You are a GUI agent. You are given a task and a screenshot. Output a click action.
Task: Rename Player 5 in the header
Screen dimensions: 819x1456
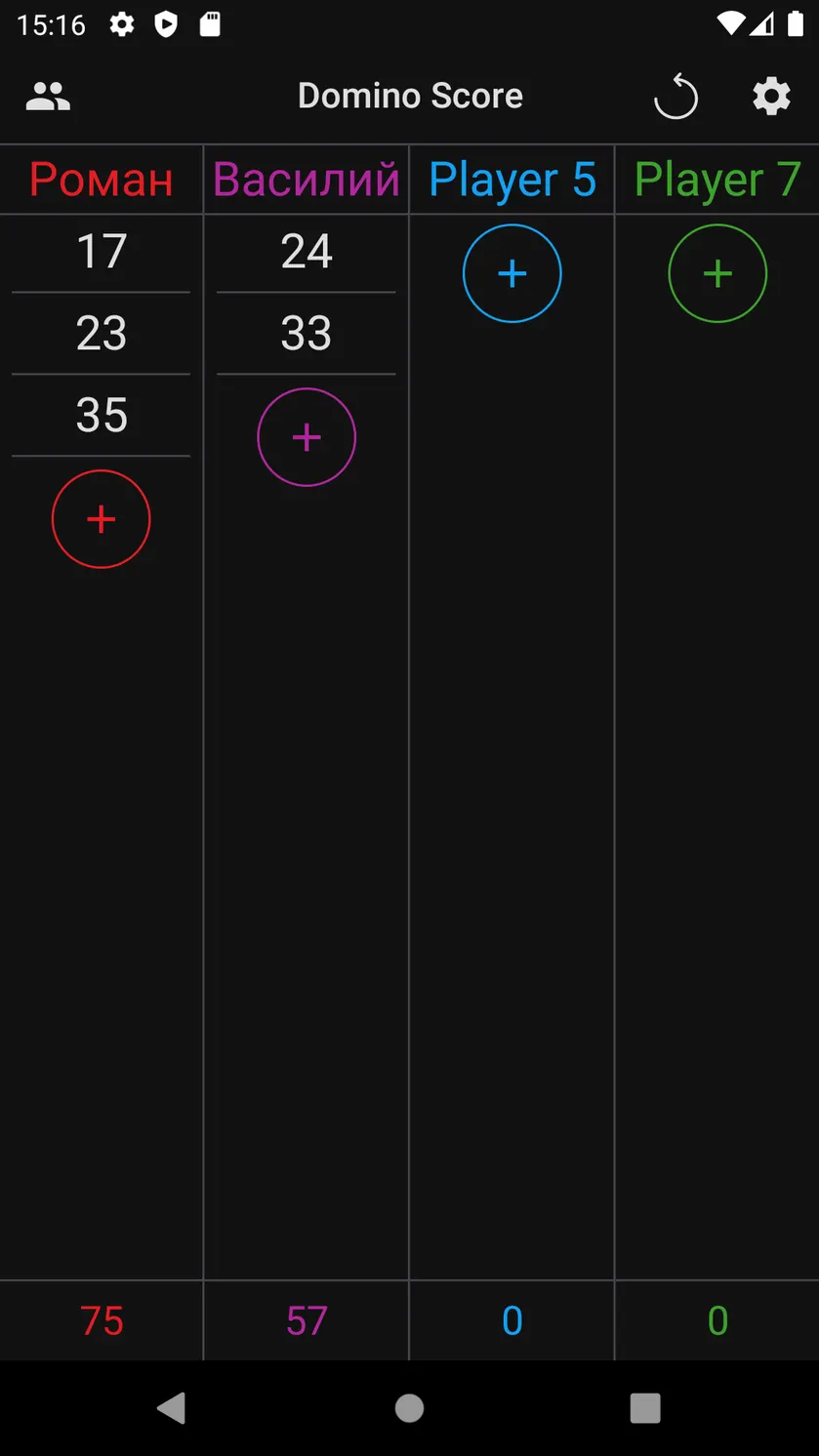point(512,180)
